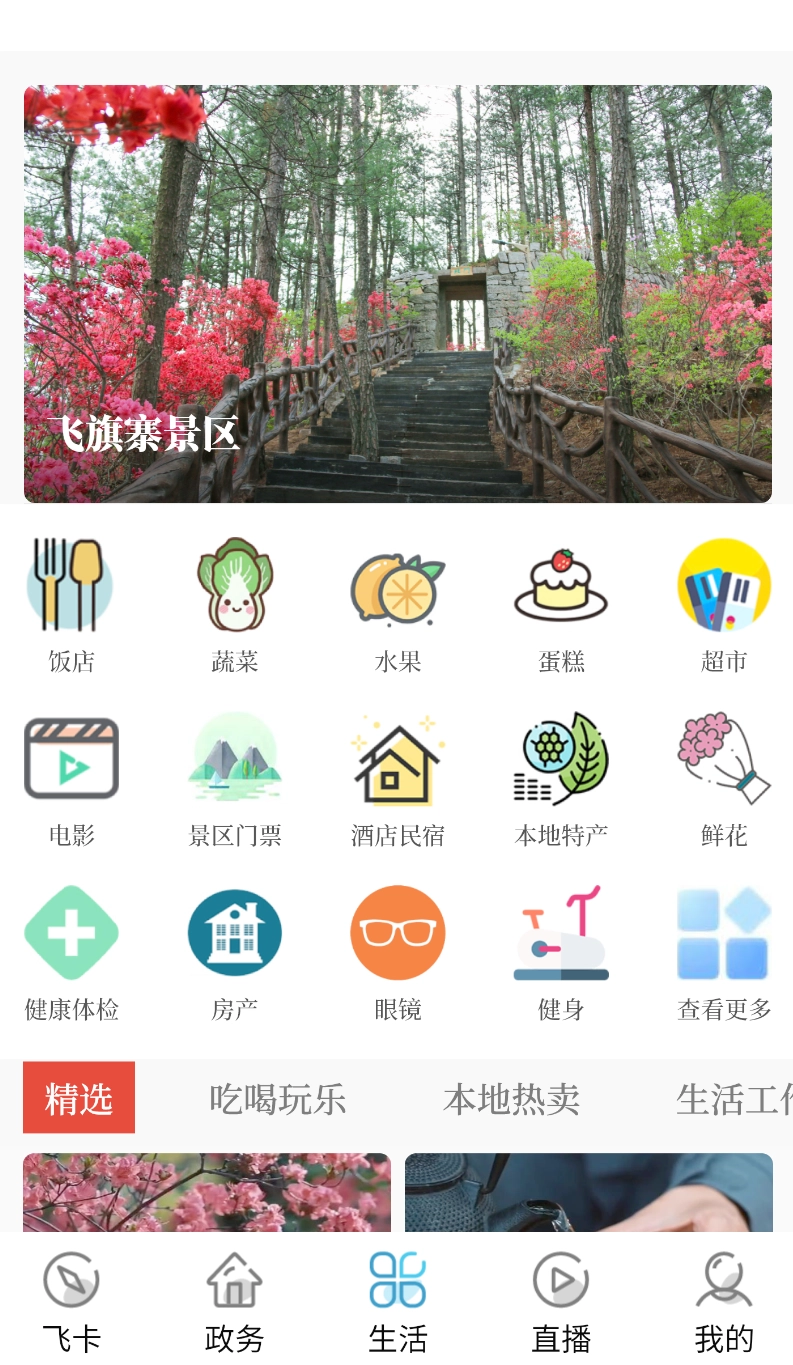Switch to the 吃喝玩乐 tab
The image size is (793, 1365).
coord(277,1098)
